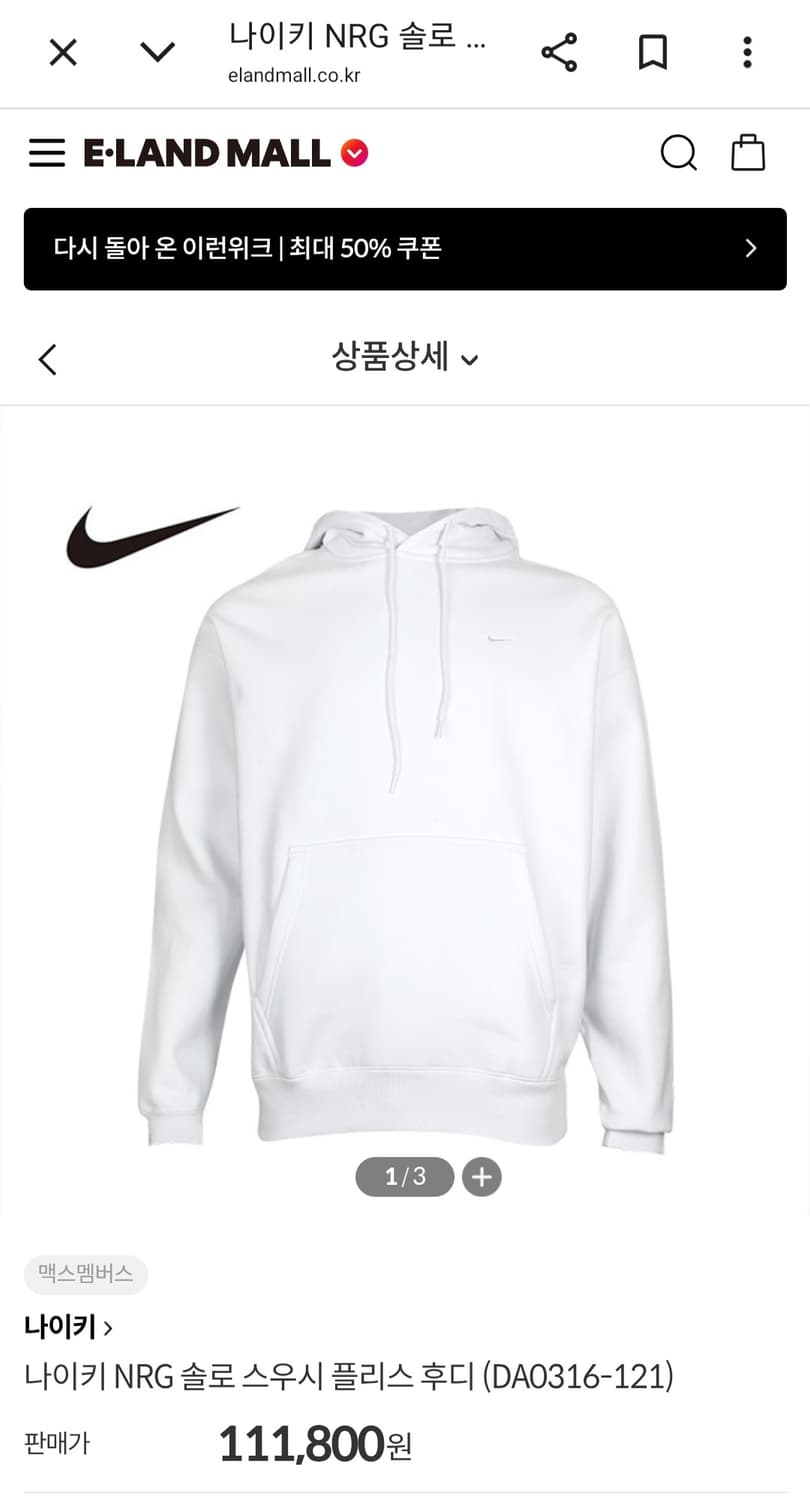Minimize the browser with the down chevron

[157, 52]
